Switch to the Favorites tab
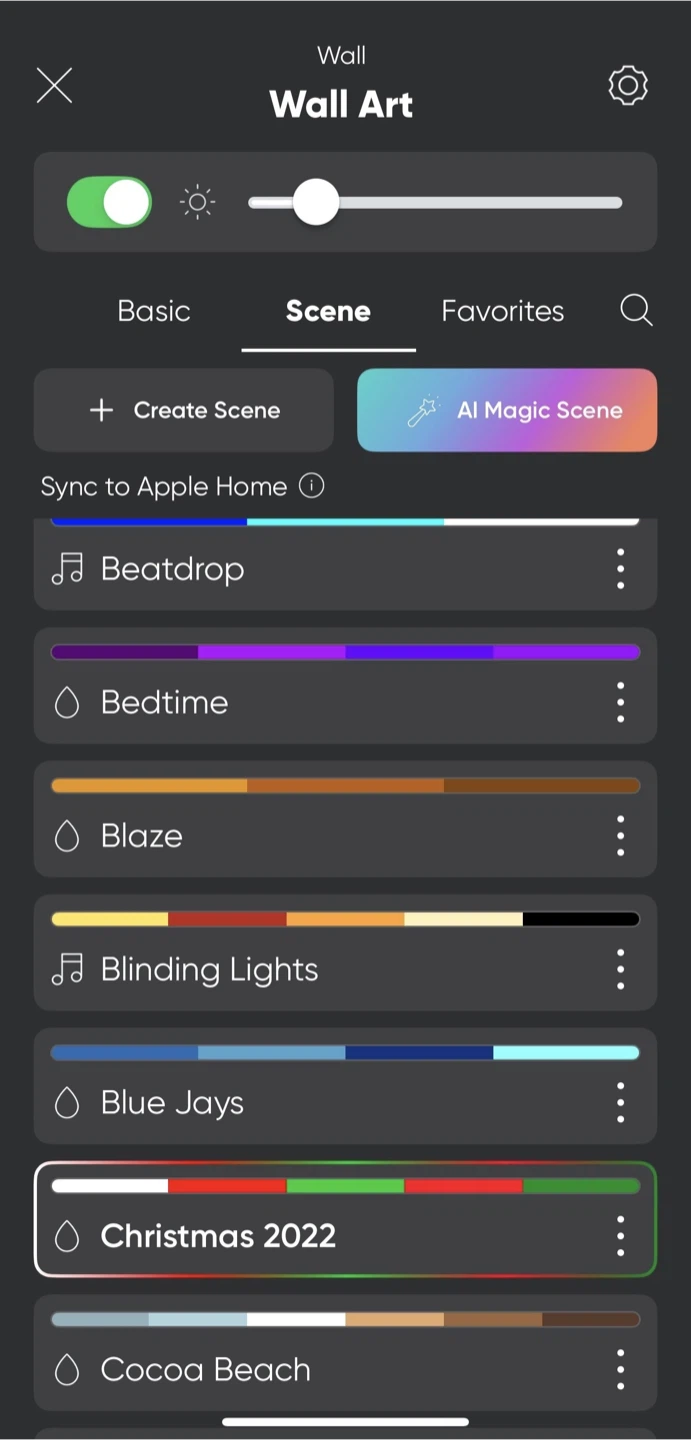Screen dimensions: 691x1440 pos(502,311)
